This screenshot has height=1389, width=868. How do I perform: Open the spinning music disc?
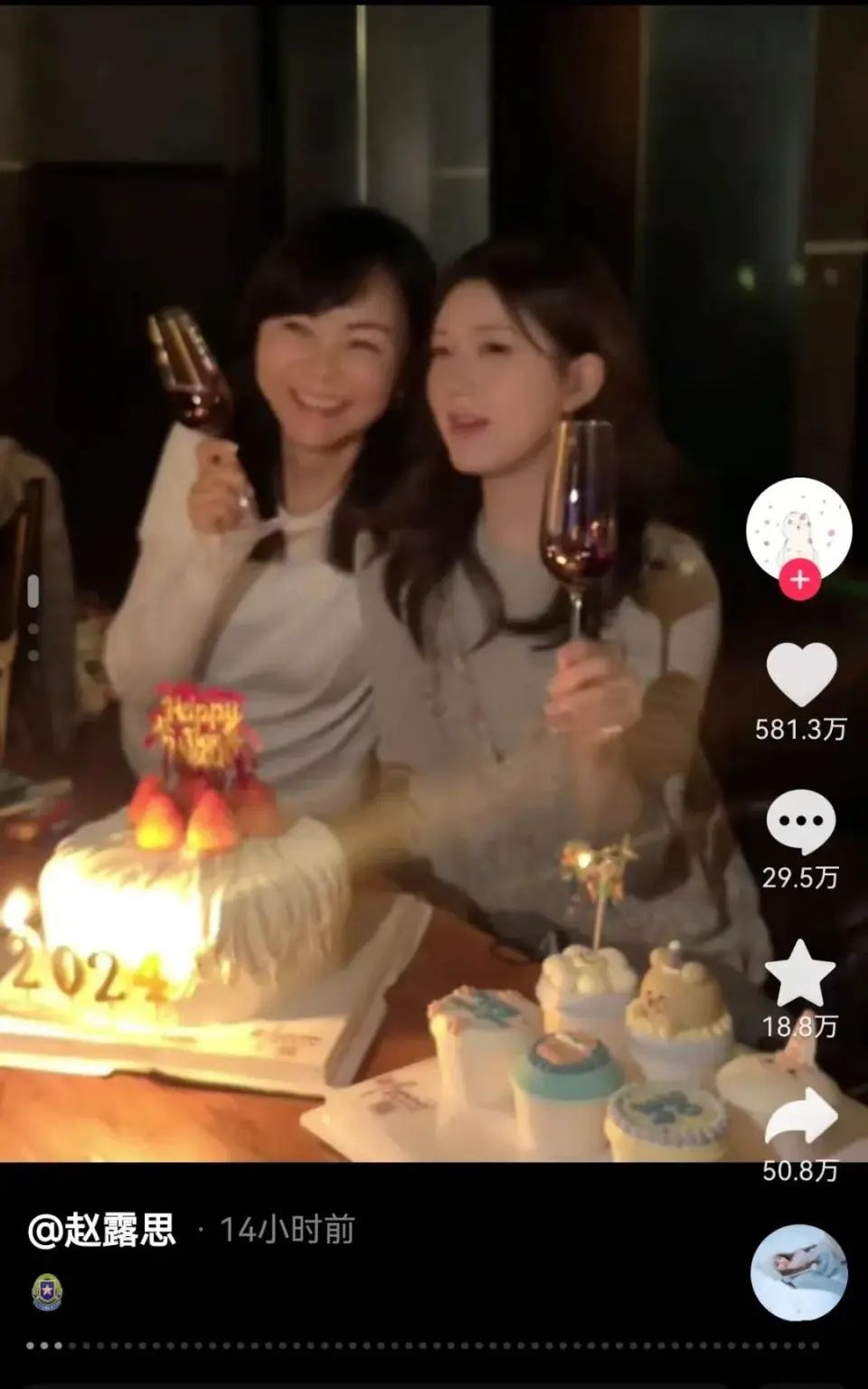click(799, 1273)
